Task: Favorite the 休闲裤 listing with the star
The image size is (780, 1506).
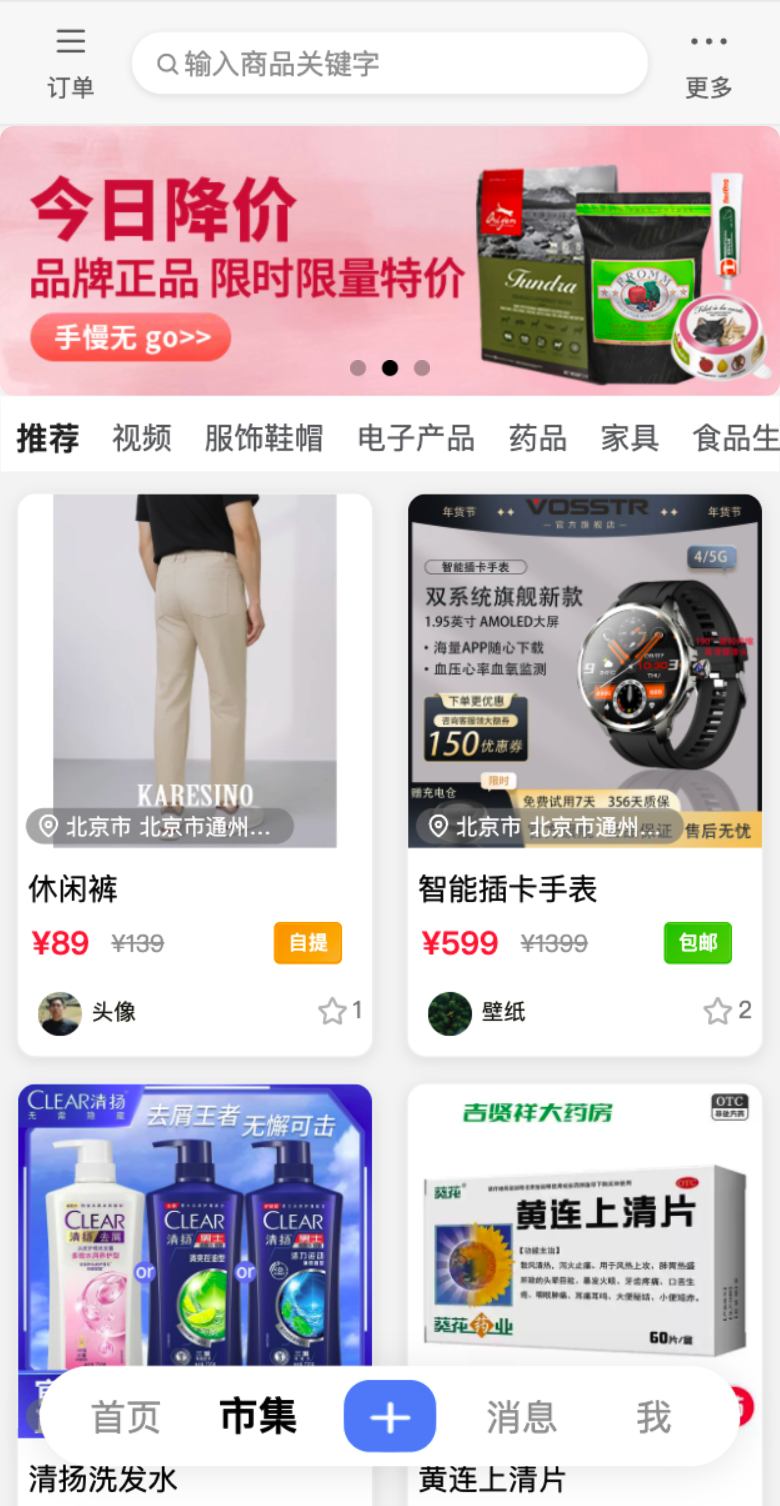Action: (332, 1012)
